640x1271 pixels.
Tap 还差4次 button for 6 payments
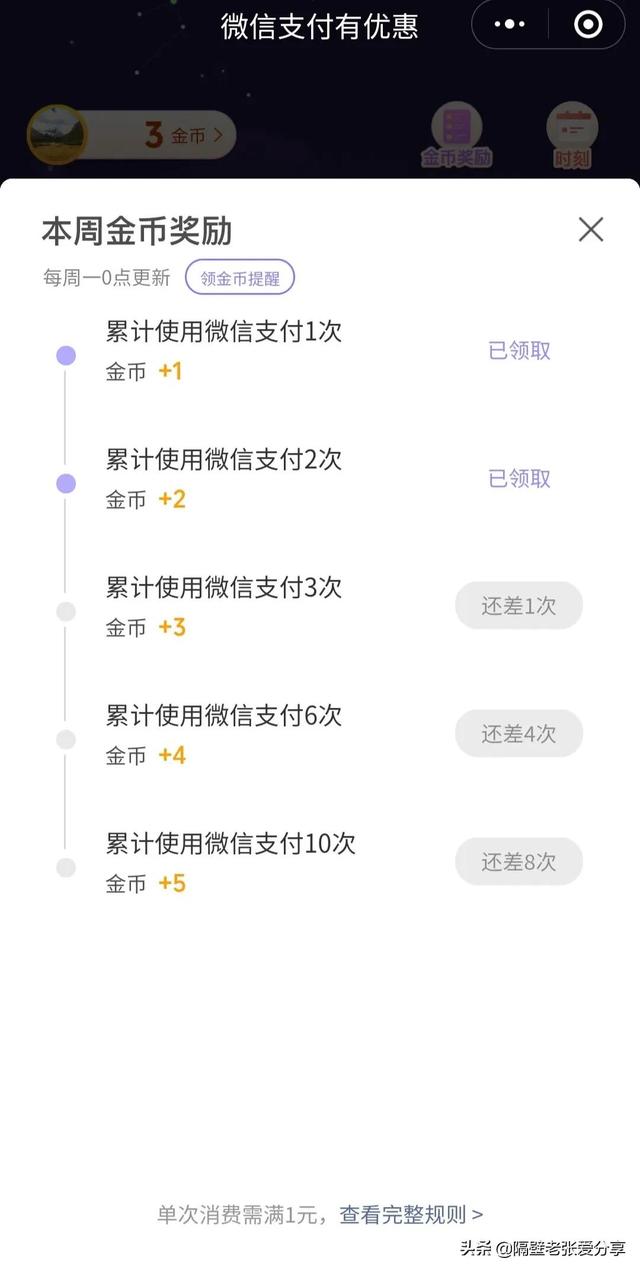coord(518,734)
